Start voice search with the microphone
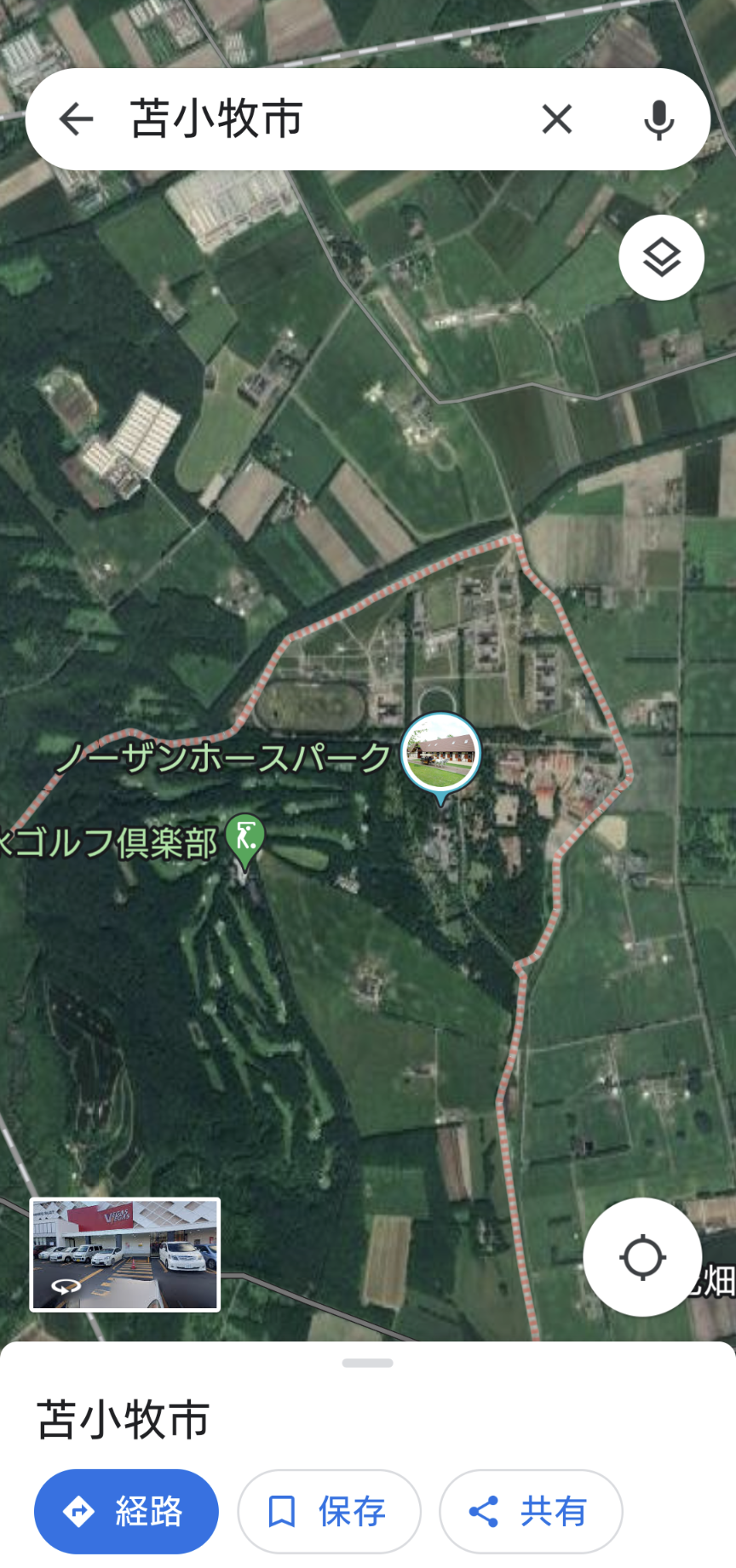 [x=658, y=119]
